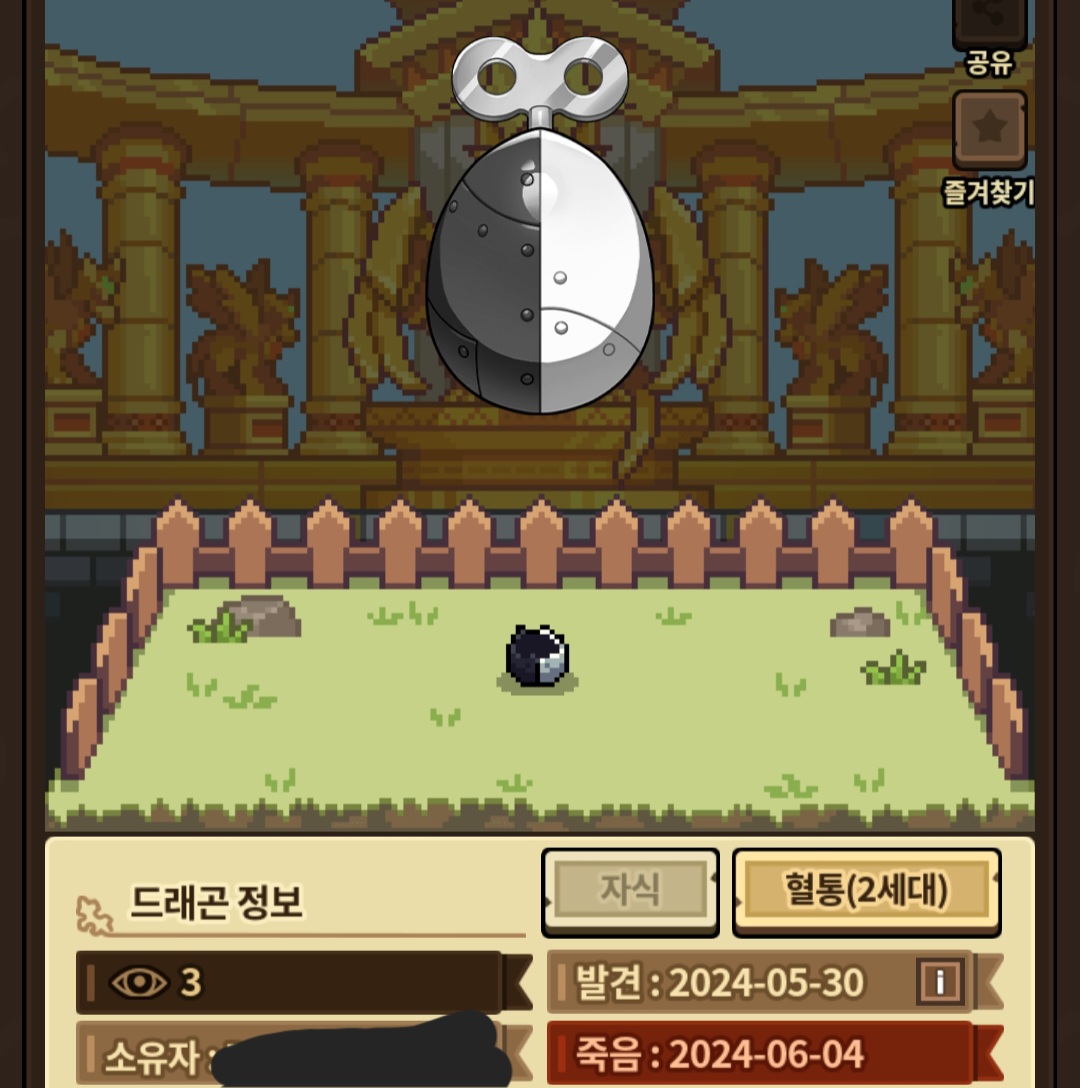Viewport: 1080px width, 1088px height.
Task: Tap the 공유 share button
Action: coord(989,23)
